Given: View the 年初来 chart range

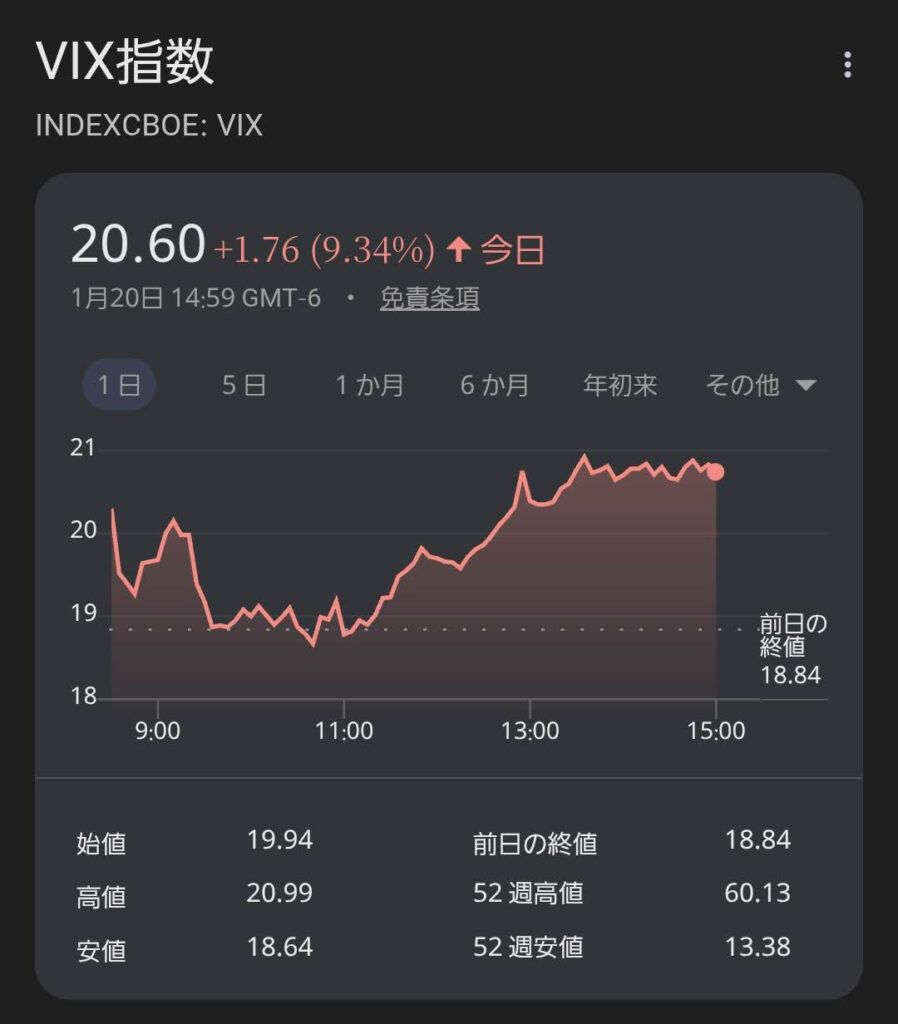Looking at the screenshot, I should [620, 386].
